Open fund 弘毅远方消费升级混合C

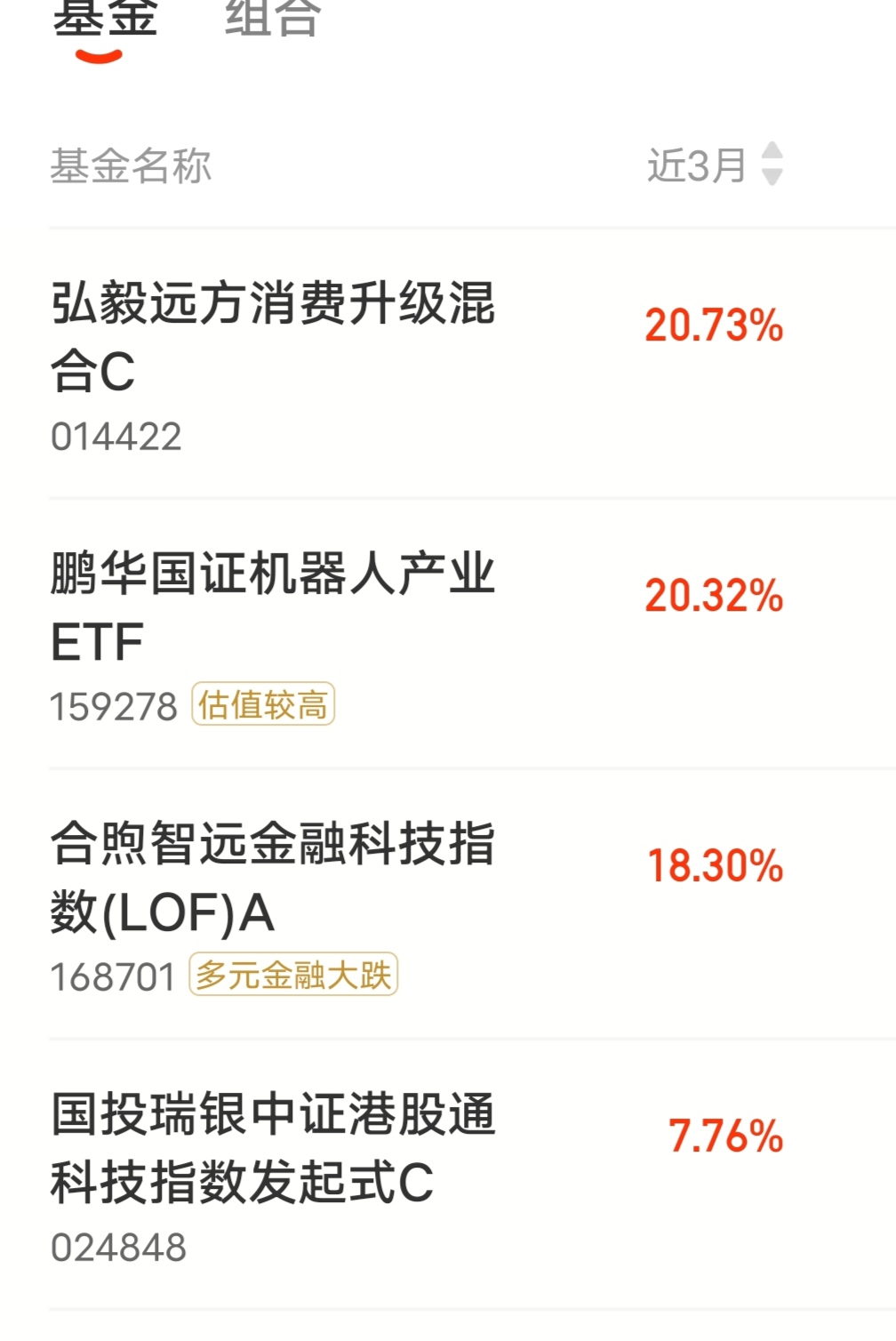[272, 336]
